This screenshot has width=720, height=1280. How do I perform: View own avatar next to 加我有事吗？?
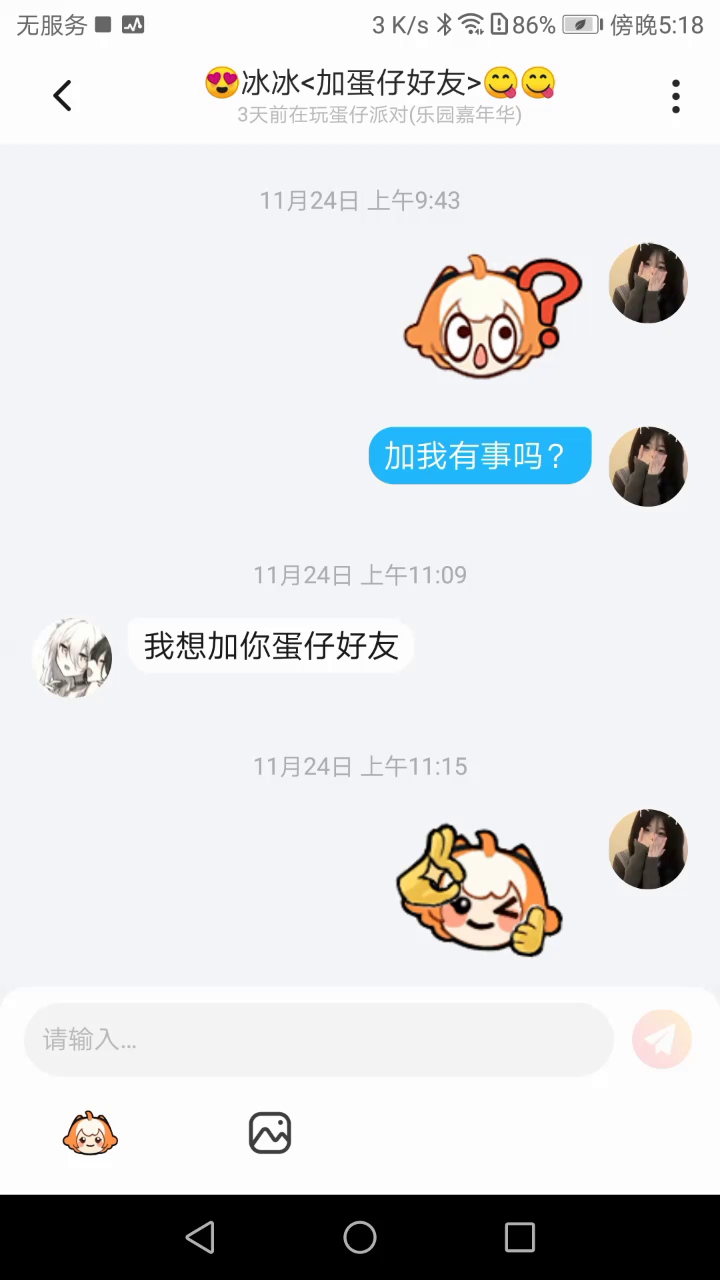click(x=648, y=467)
